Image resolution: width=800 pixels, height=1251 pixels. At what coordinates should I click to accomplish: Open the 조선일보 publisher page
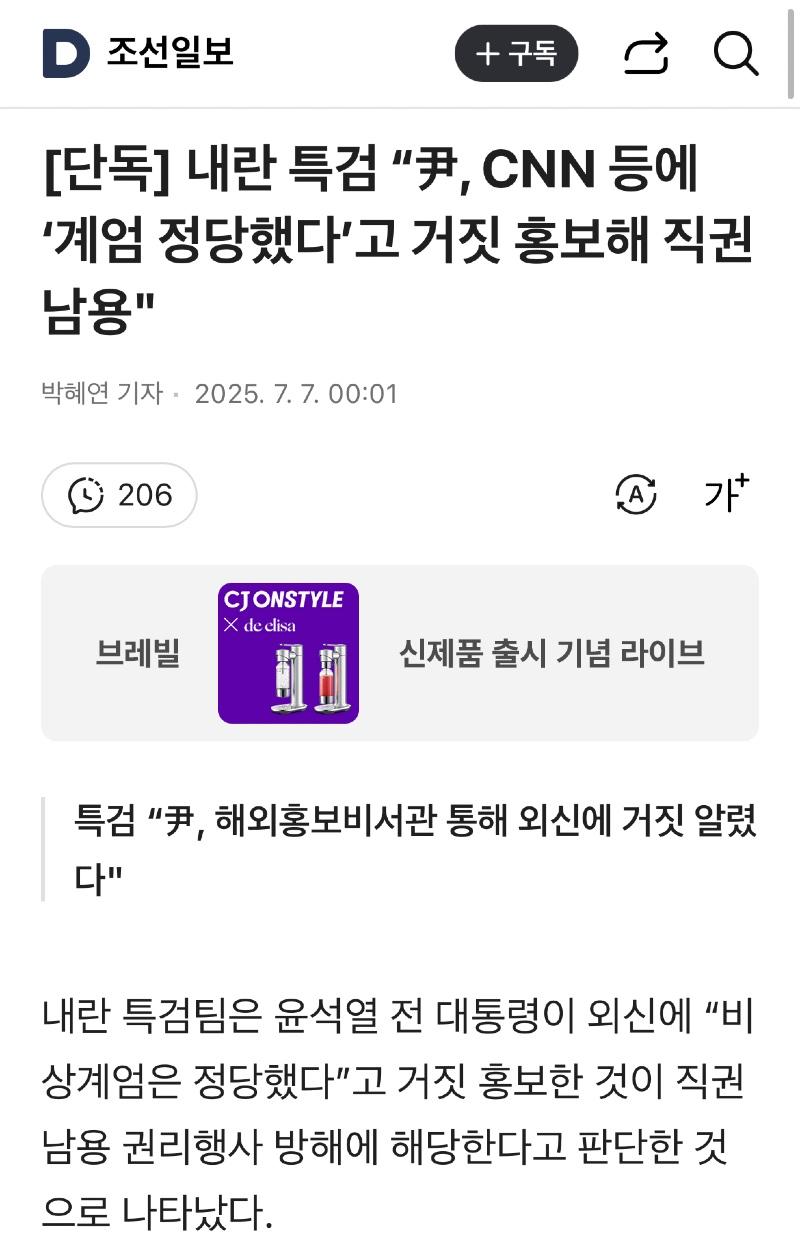point(170,53)
